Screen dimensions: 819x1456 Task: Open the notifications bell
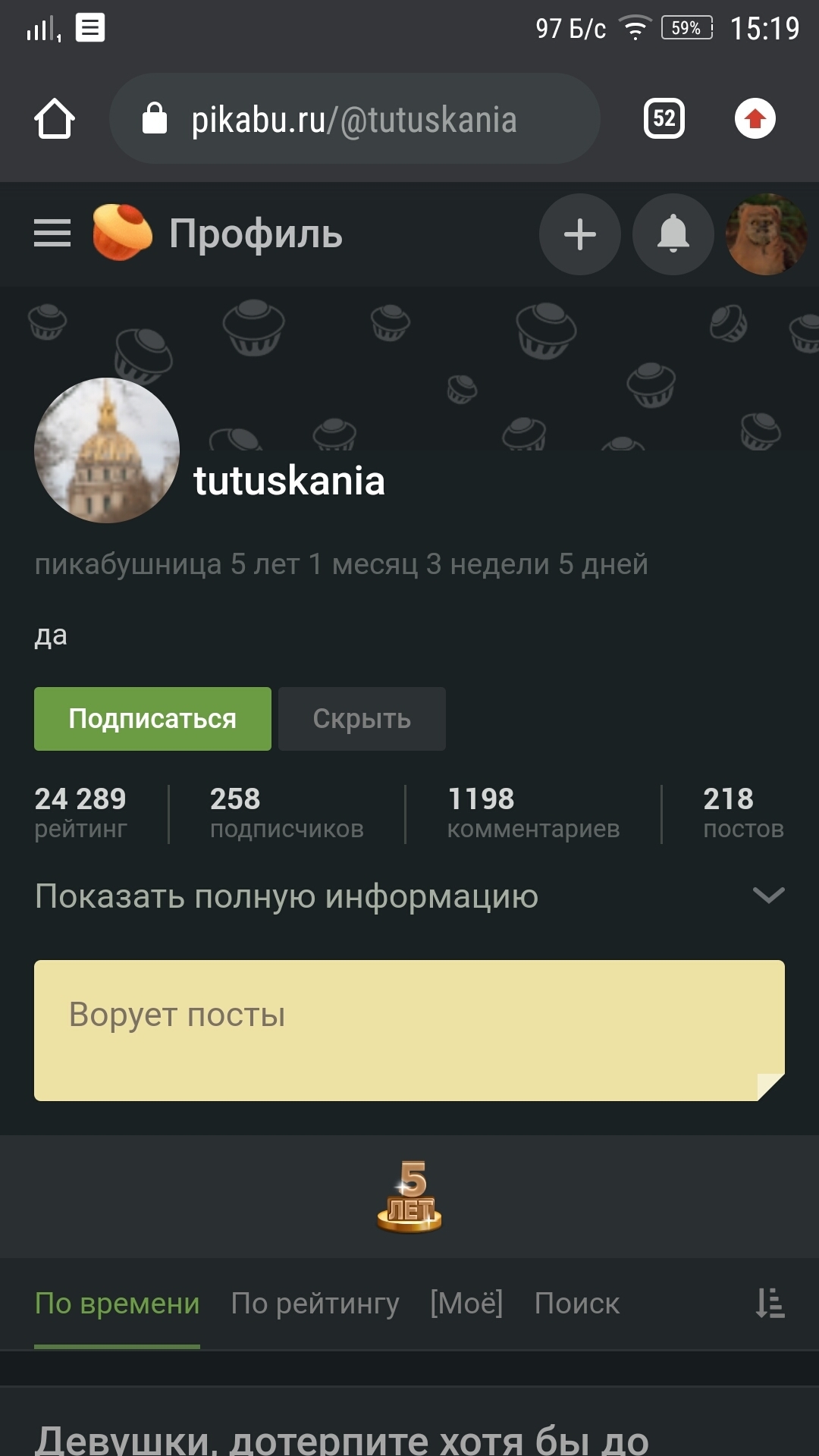pos(673,234)
